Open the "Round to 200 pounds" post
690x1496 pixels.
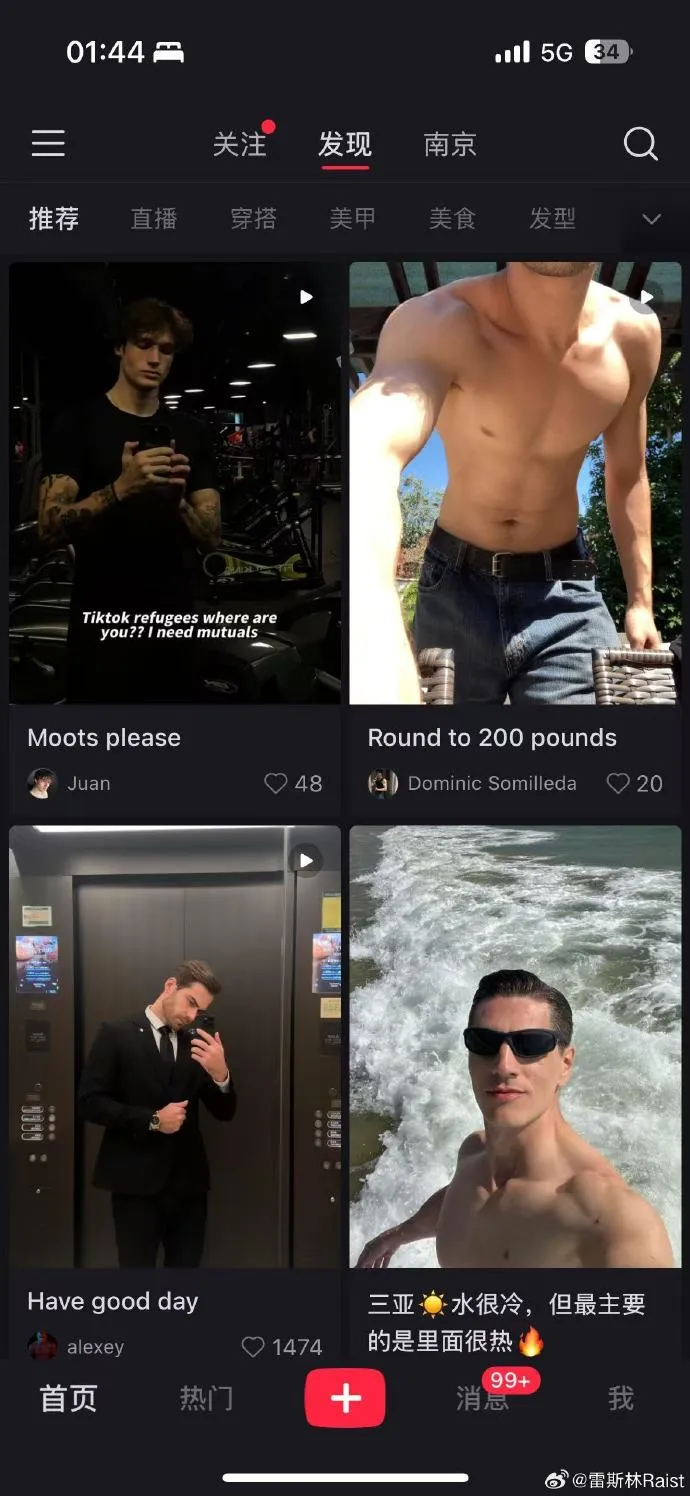[515, 482]
